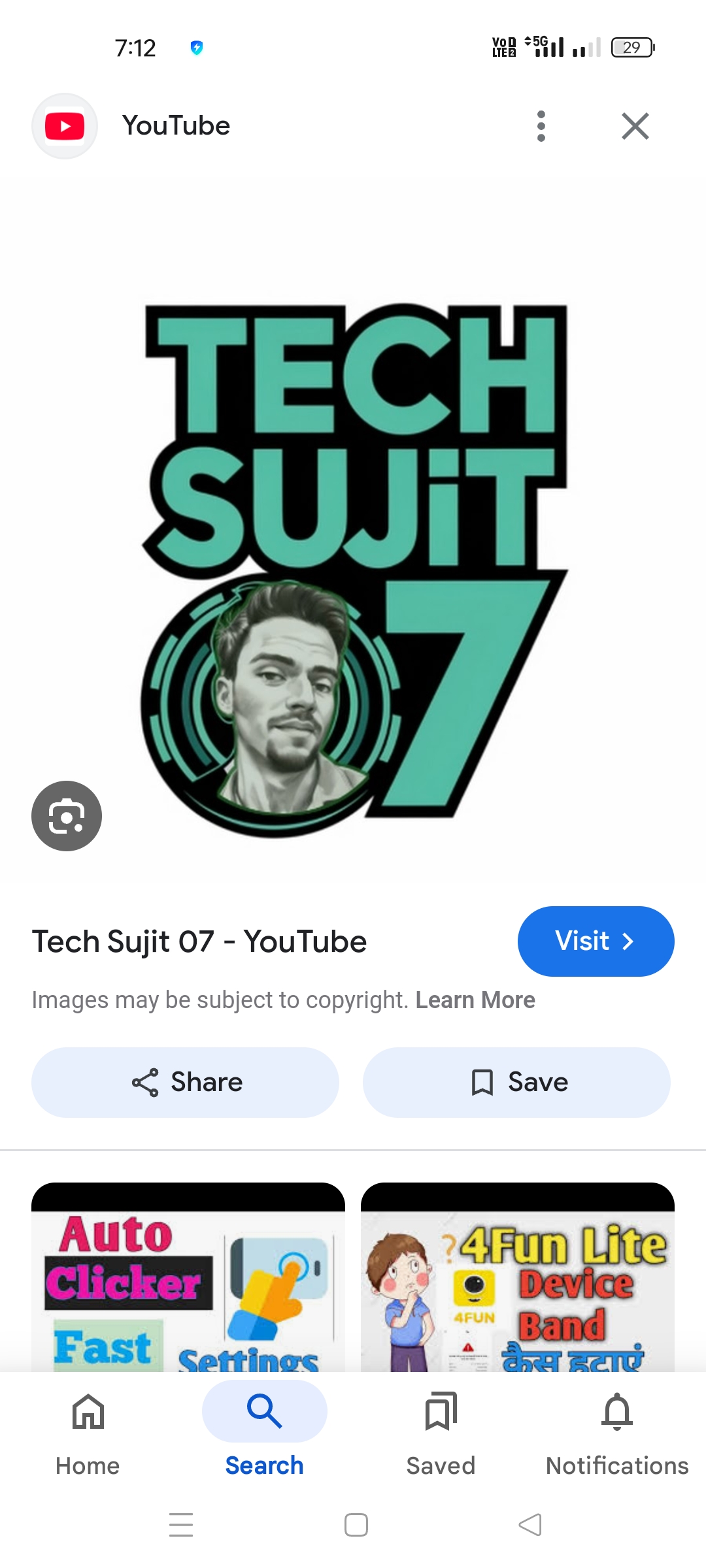Close the image viewer
This screenshot has height=1568, width=706.
(x=635, y=126)
